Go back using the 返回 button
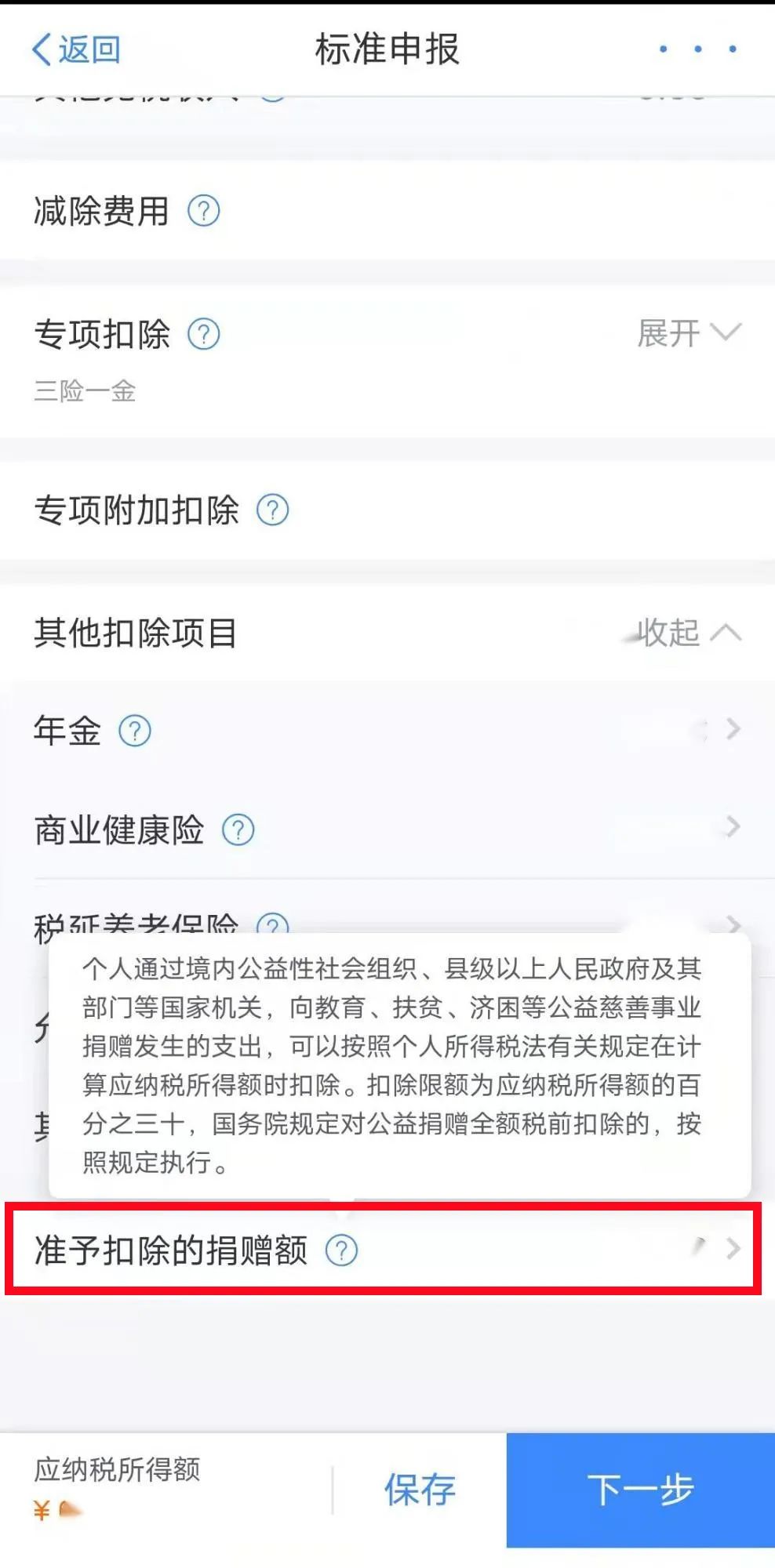The image size is (775, 1568). pyautogui.click(x=76, y=49)
